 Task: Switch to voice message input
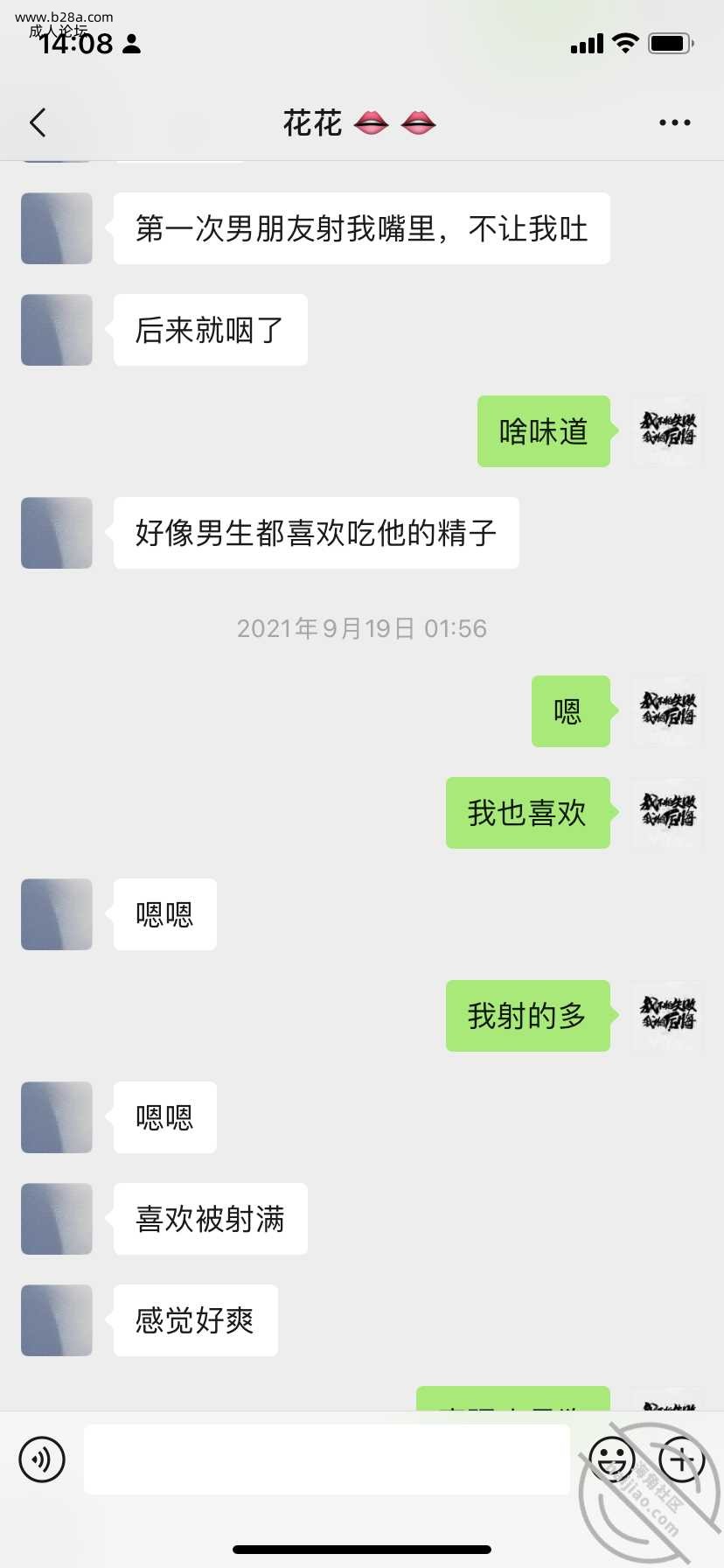[x=42, y=1459]
